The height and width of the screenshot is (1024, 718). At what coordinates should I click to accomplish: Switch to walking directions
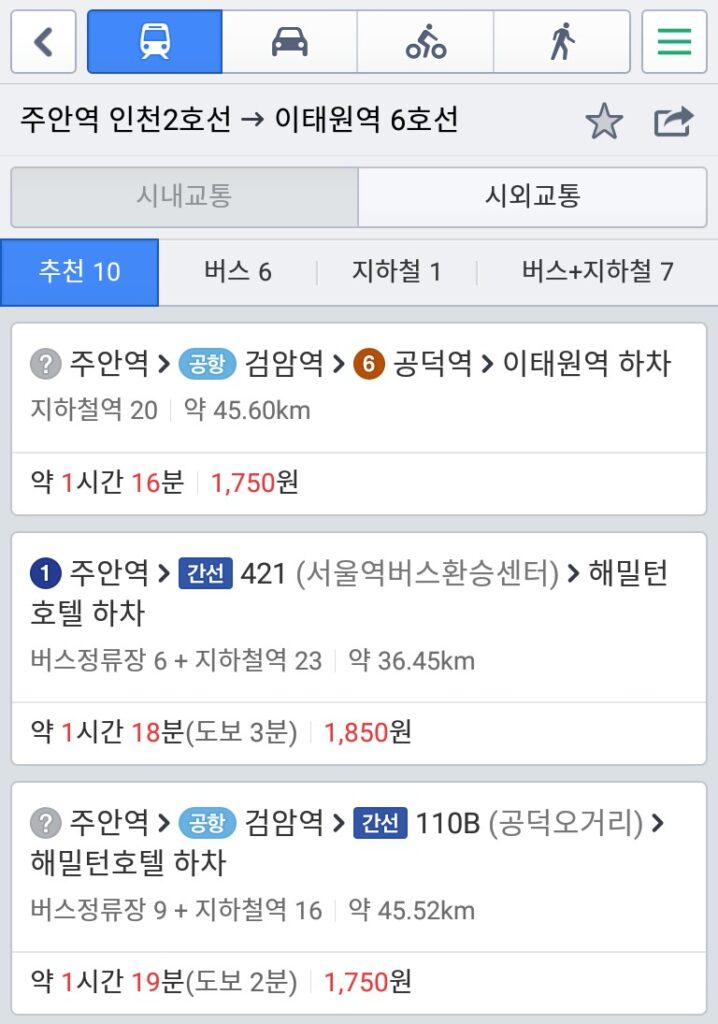click(562, 42)
